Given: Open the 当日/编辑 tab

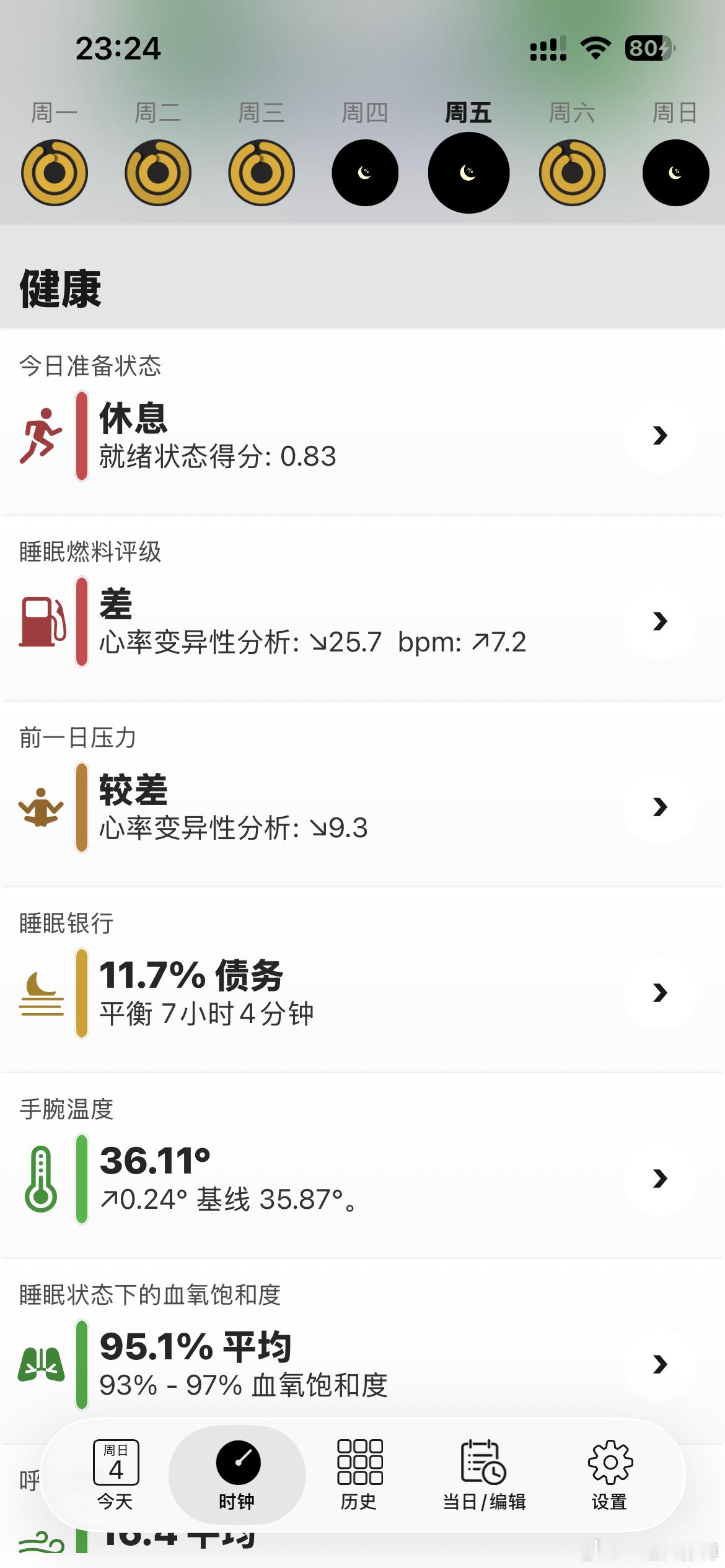Looking at the screenshot, I should 484,1475.
